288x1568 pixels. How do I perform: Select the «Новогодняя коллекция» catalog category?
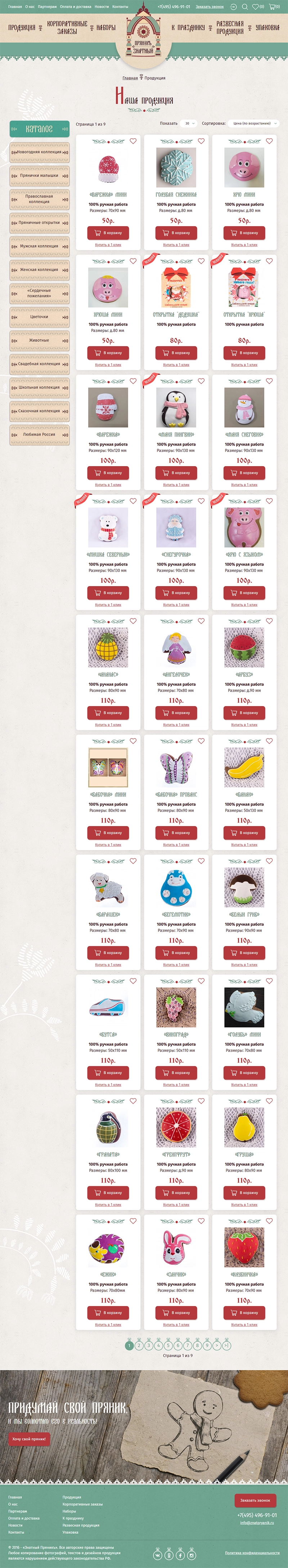point(39,152)
